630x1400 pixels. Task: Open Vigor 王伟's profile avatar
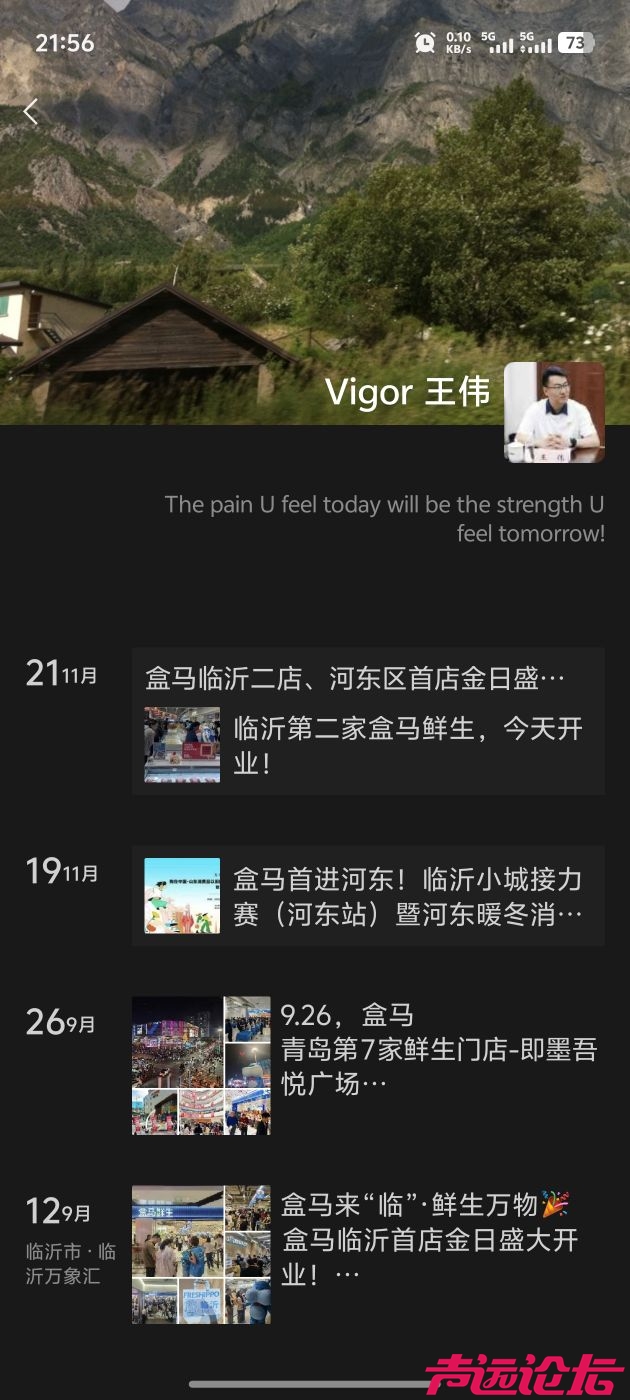554,412
